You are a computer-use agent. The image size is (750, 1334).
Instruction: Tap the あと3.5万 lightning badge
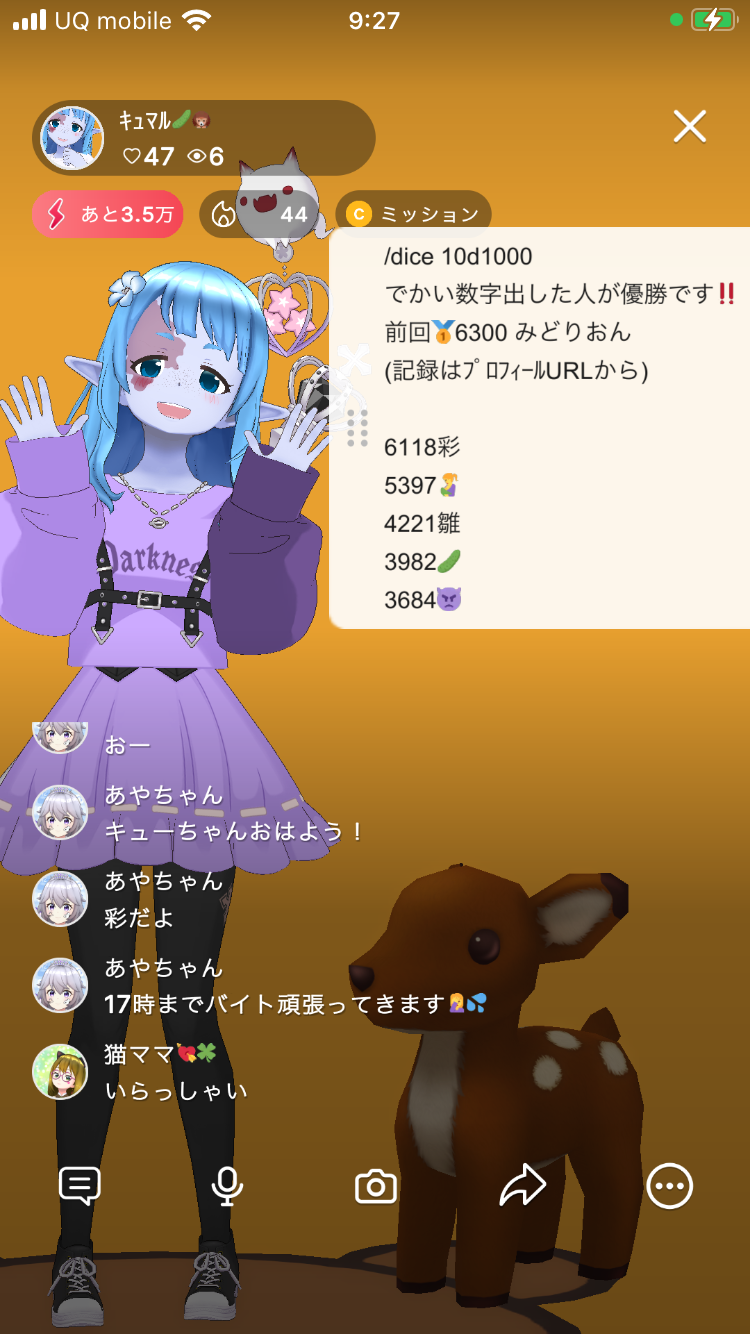pyautogui.click(x=108, y=214)
